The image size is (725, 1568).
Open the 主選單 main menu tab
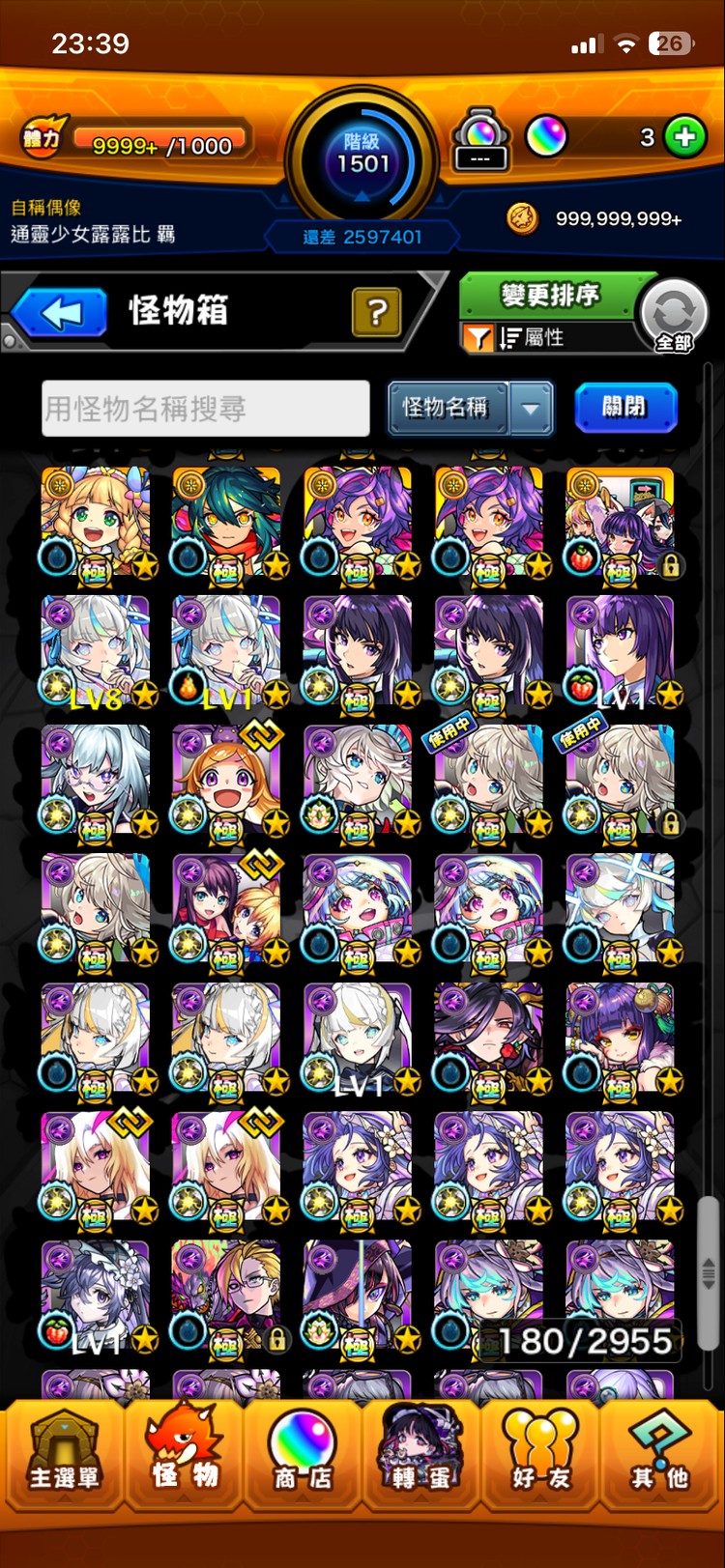pyautogui.click(x=64, y=1457)
